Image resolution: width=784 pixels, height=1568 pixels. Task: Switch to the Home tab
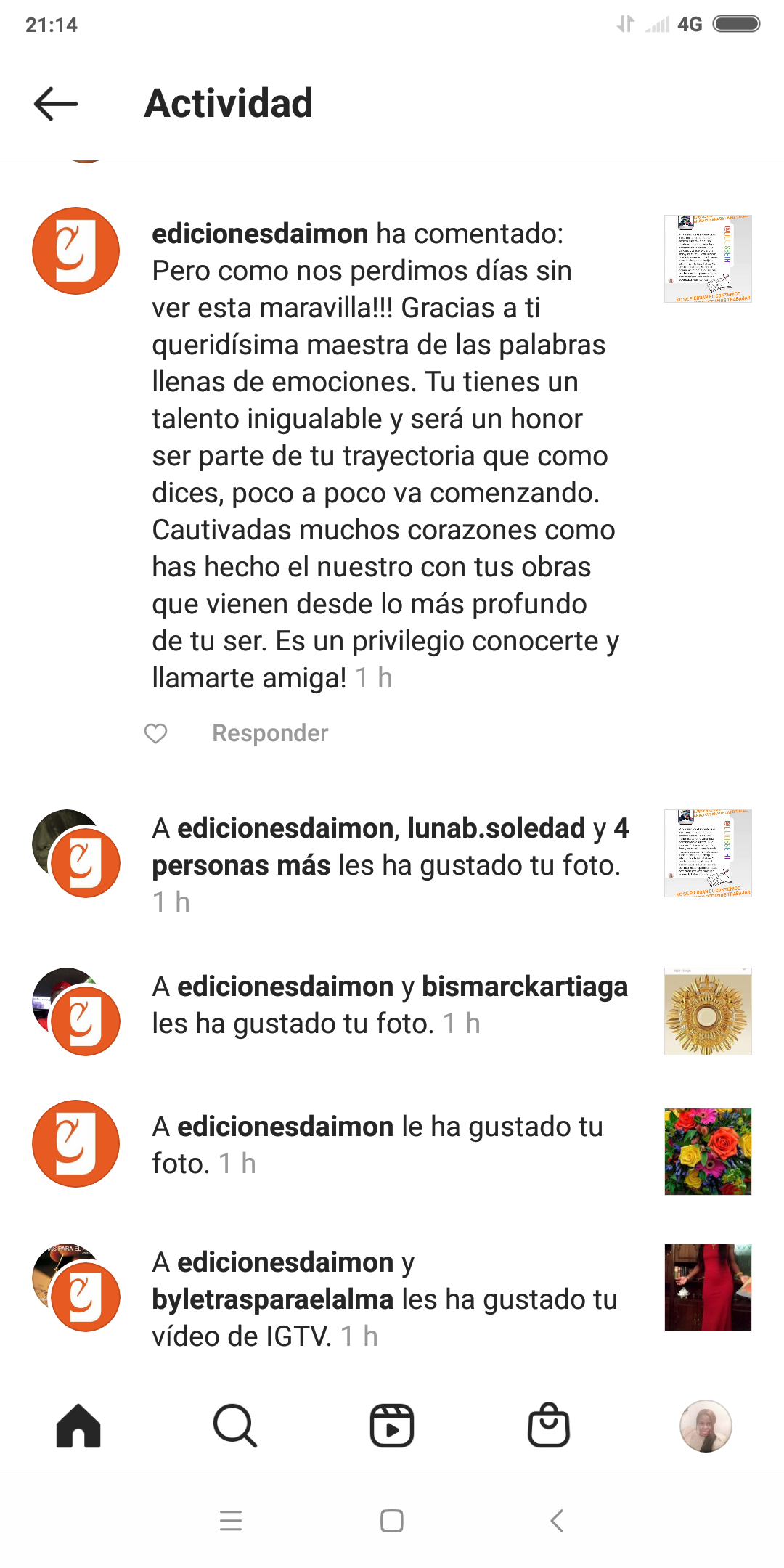[78, 1426]
